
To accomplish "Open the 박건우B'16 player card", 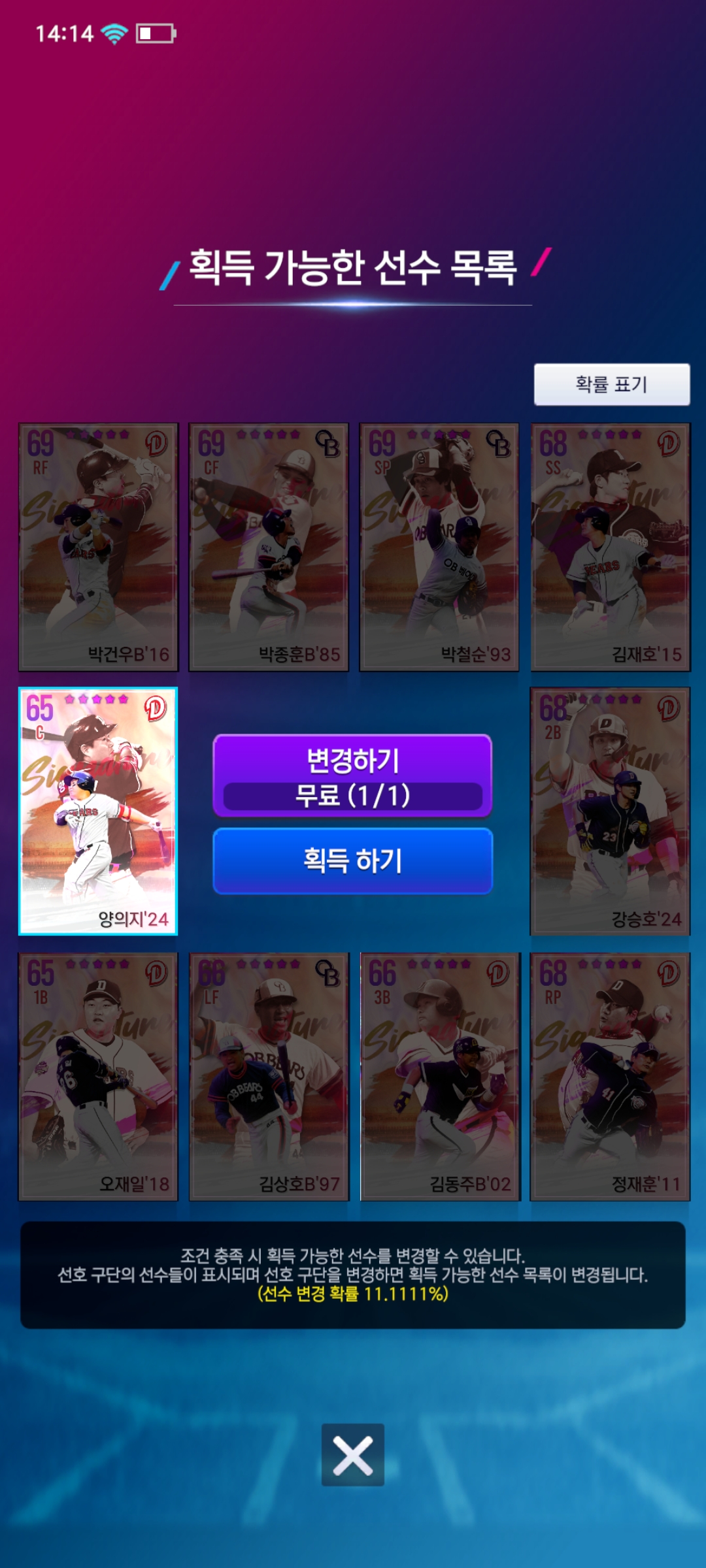I will click(x=98, y=547).
